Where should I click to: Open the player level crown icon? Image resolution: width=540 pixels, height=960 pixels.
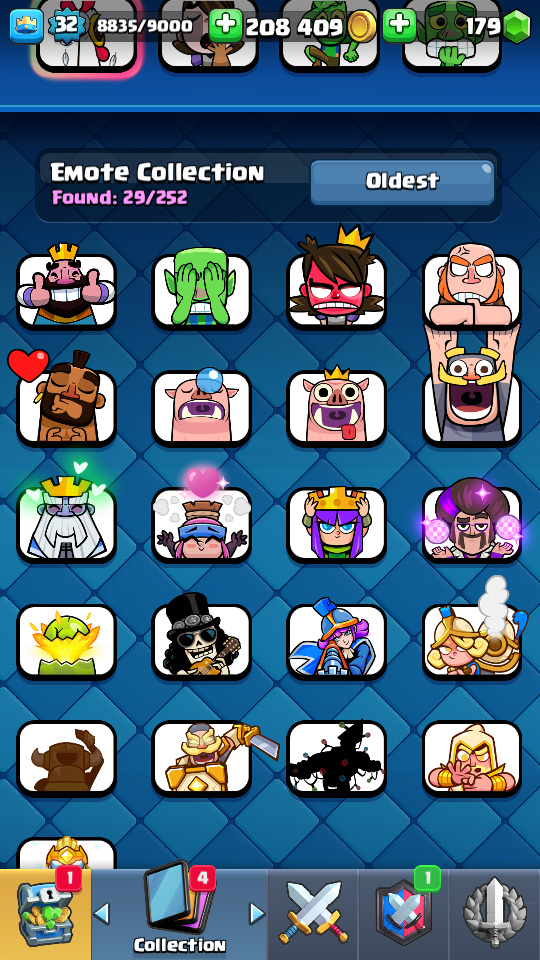tap(26, 26)
